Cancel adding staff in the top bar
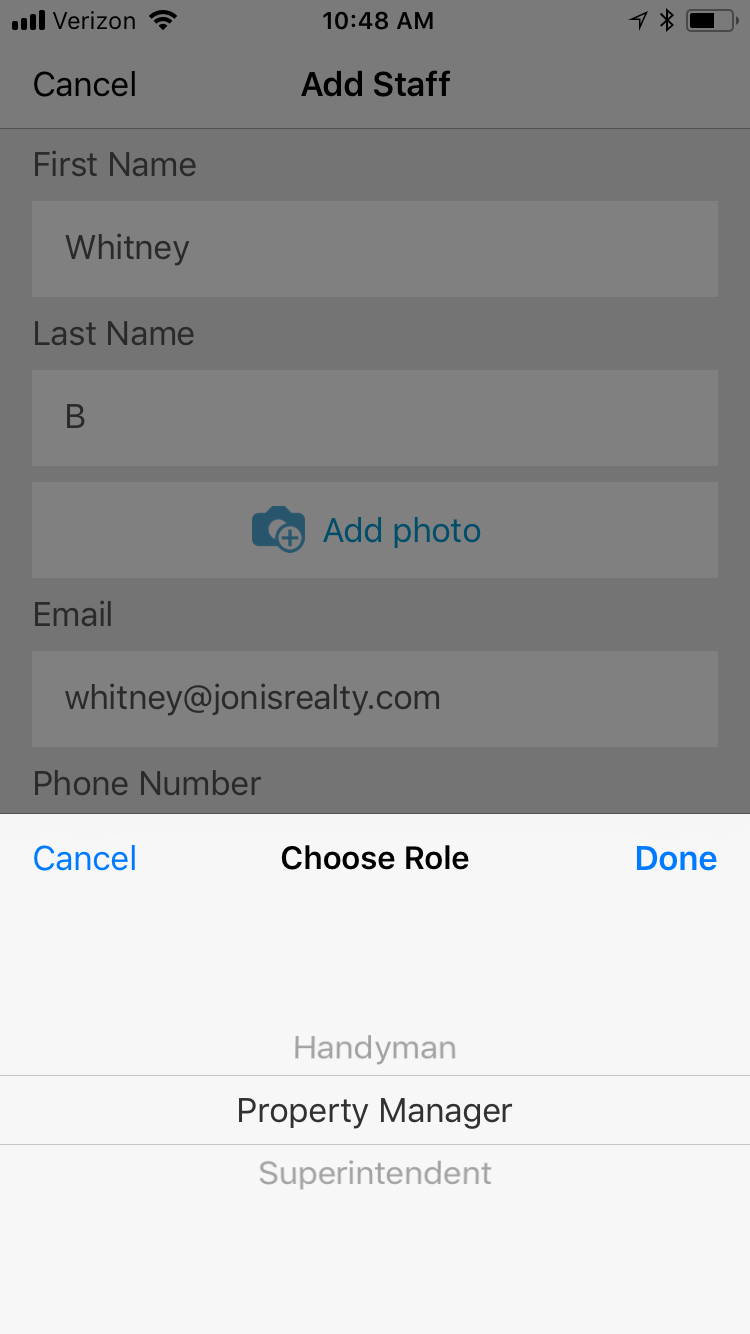The height and width of the screenshot is (1334, 750). [x=85, y=85]
